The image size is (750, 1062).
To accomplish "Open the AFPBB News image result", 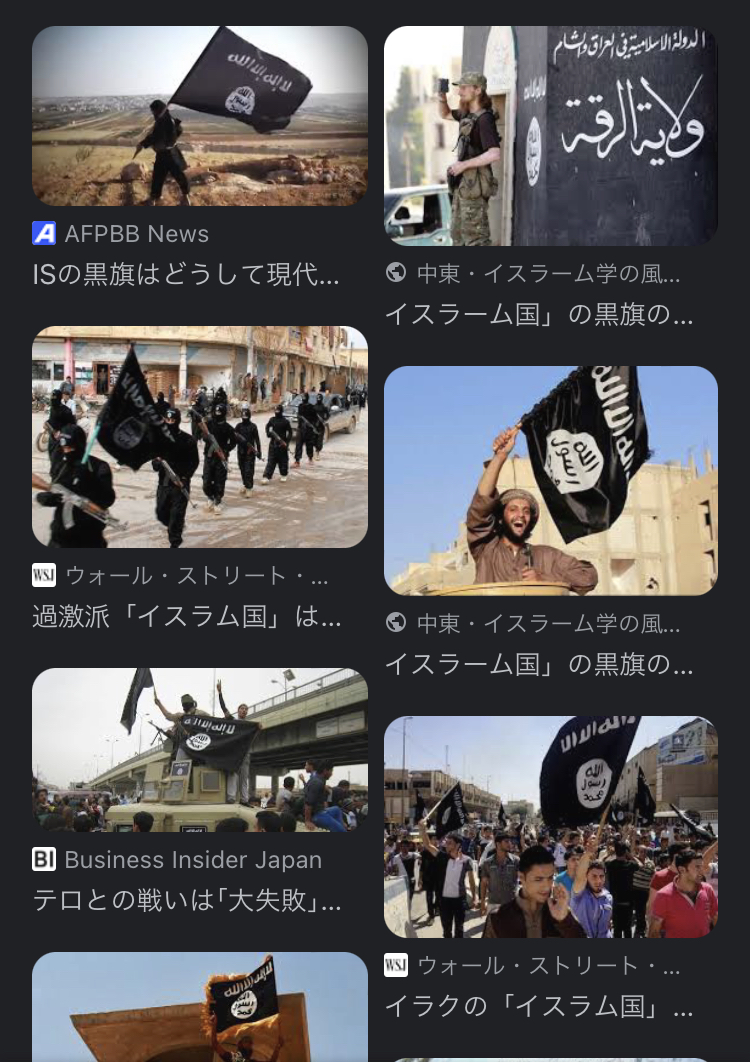I will (199, 116).
